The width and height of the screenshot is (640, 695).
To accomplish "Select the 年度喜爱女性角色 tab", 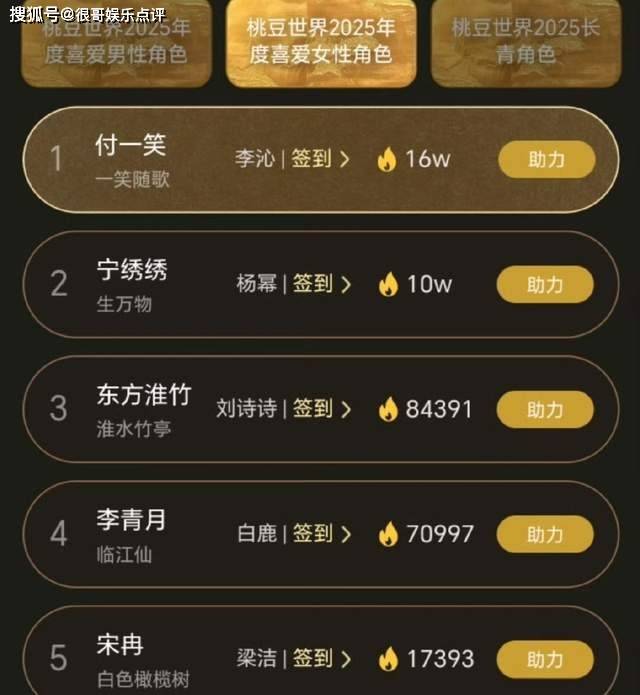I will pyautogui.click(x=320, y=42).
